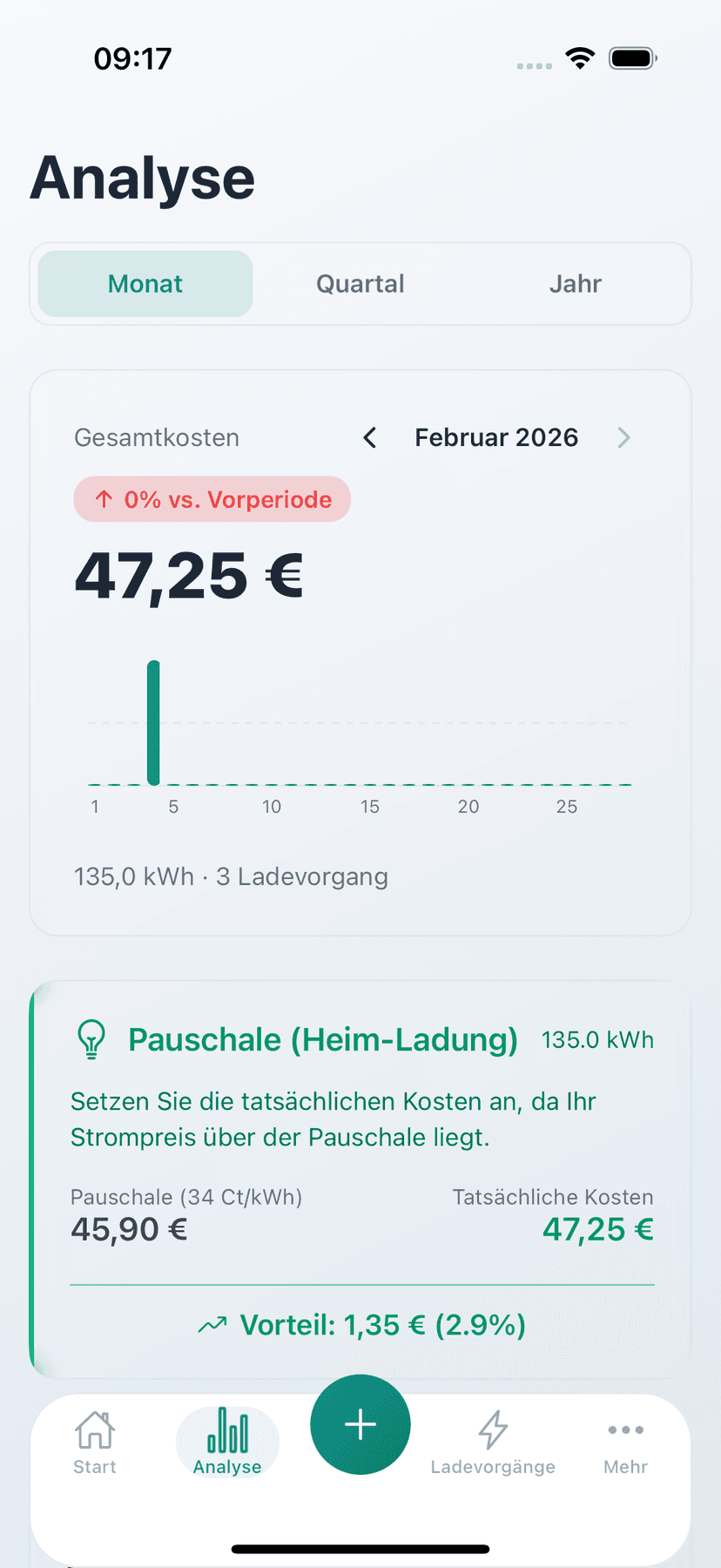Screen dimensions: 721x1568
Task: Open the Start home tab icon
Action: pos(94,1429)
